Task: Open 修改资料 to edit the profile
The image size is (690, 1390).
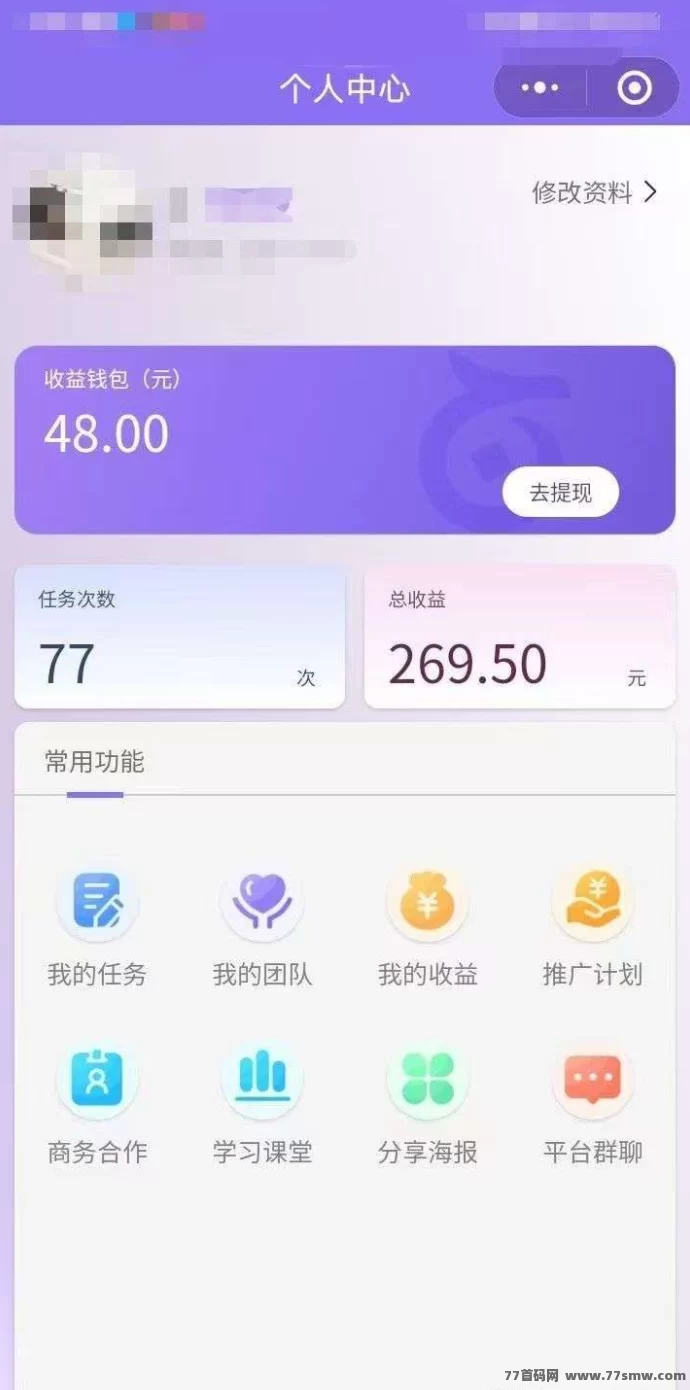Action: pos(594,192)
